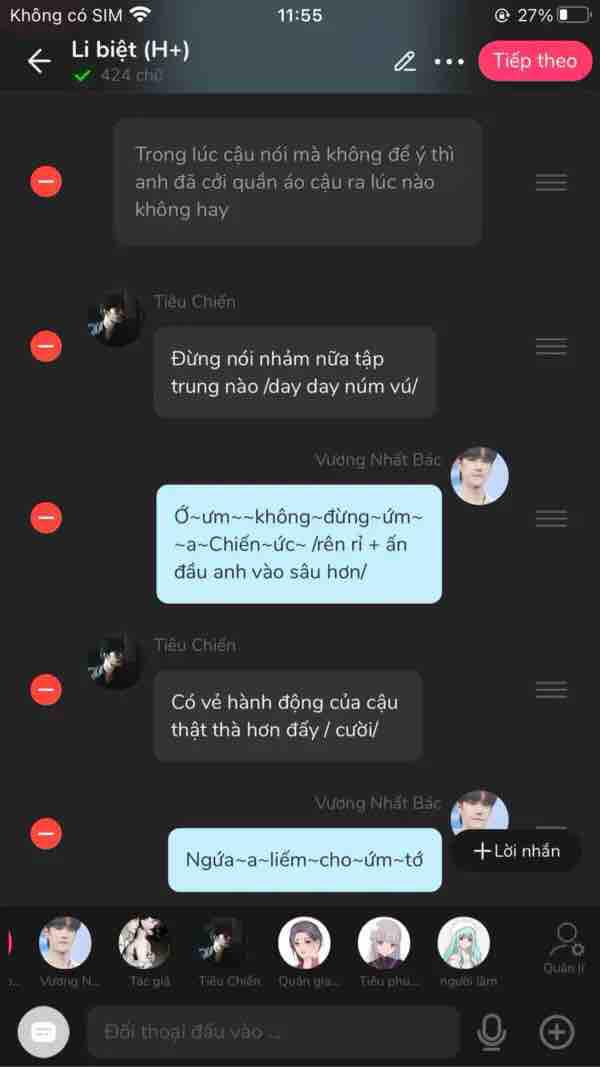Remove the 'Có vẻ hành động' message
The height and width of the screenshot is (1067, 600).
point(45,689)
